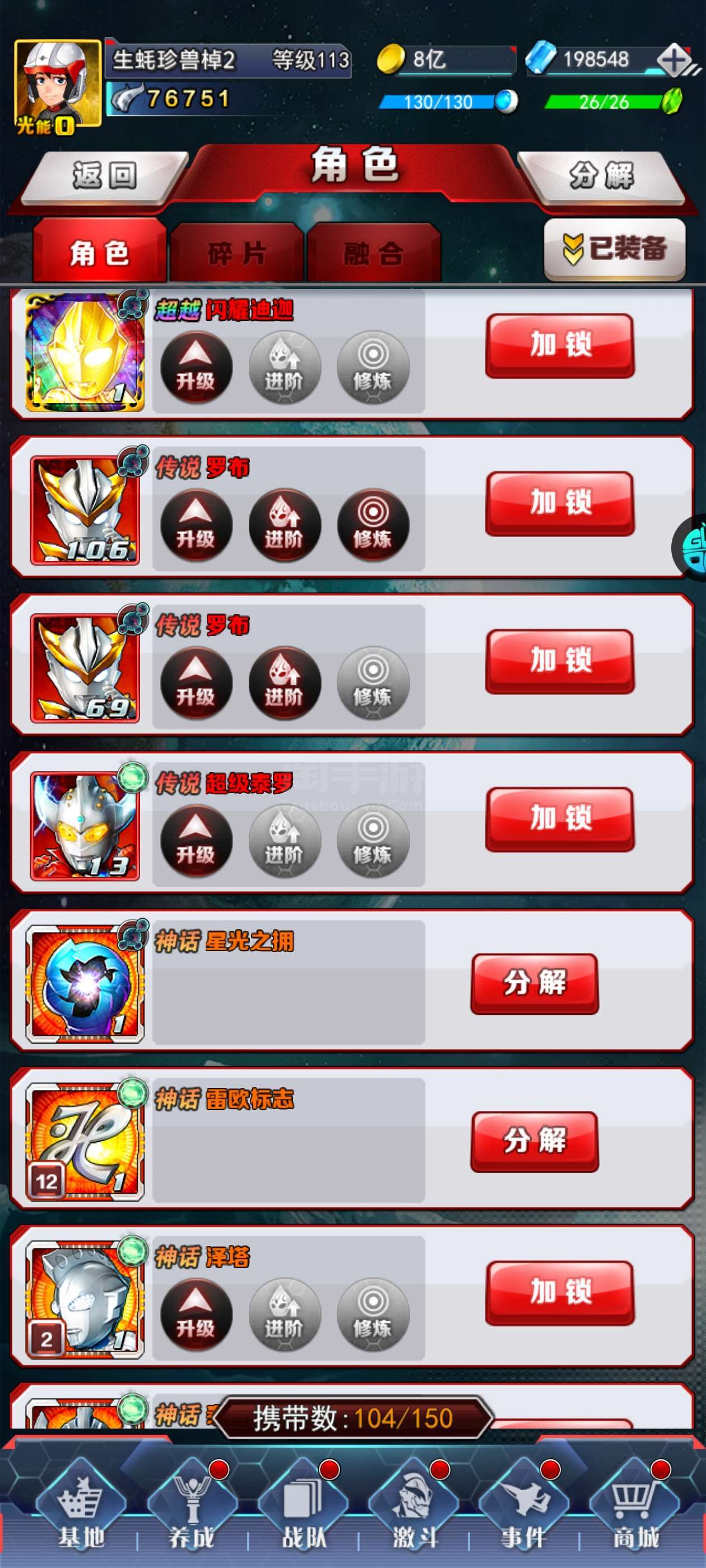The image size is (706, 1568).
Task: Switch to the 融合 tab
Action: click(x=373, y=253)
